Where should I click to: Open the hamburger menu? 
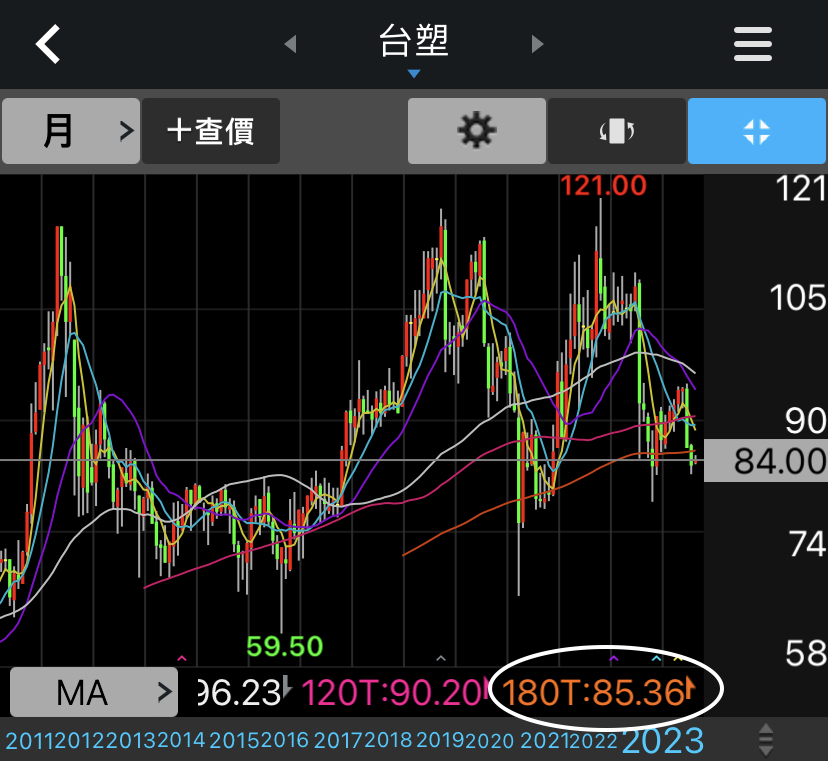[x=753, y=45]
